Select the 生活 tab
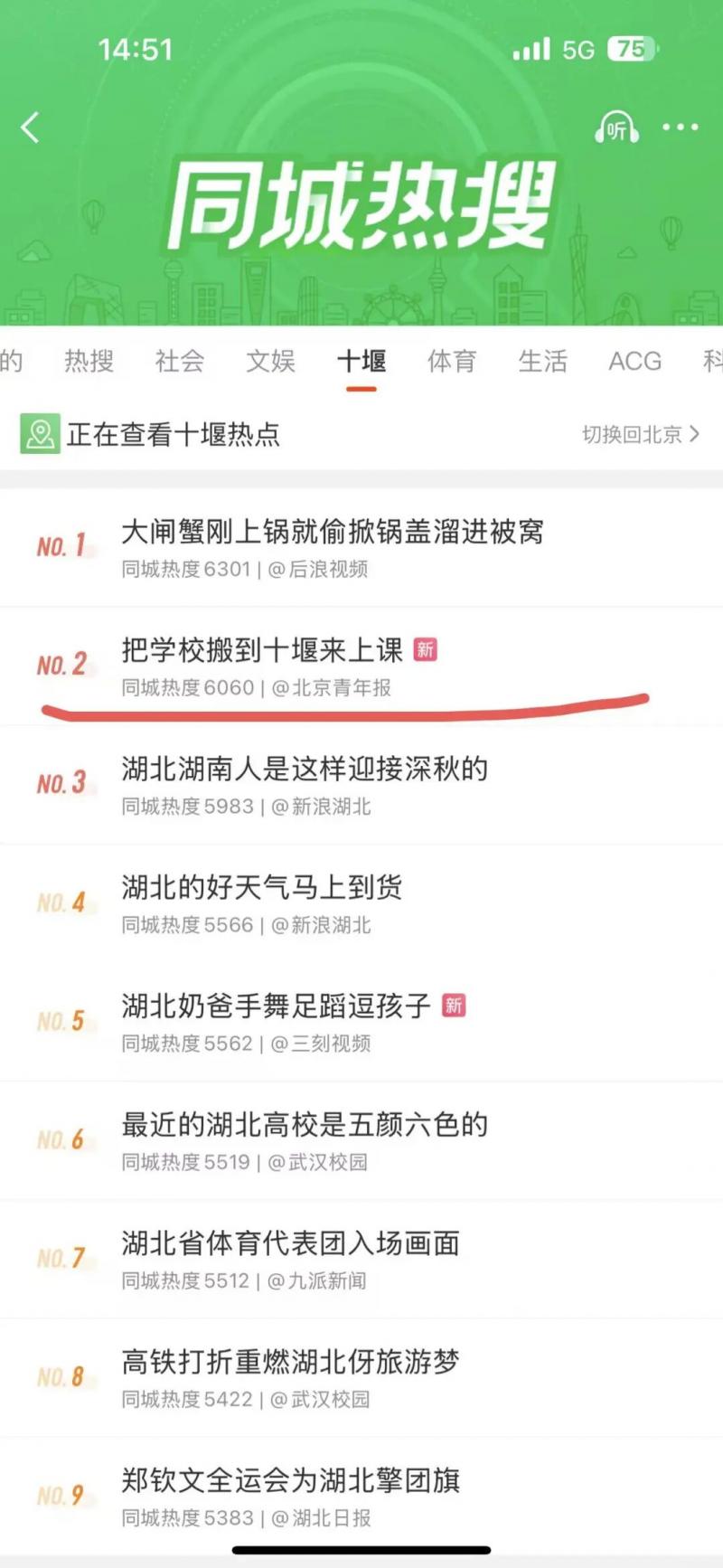 pyautogui.click(x=542, y=362)
